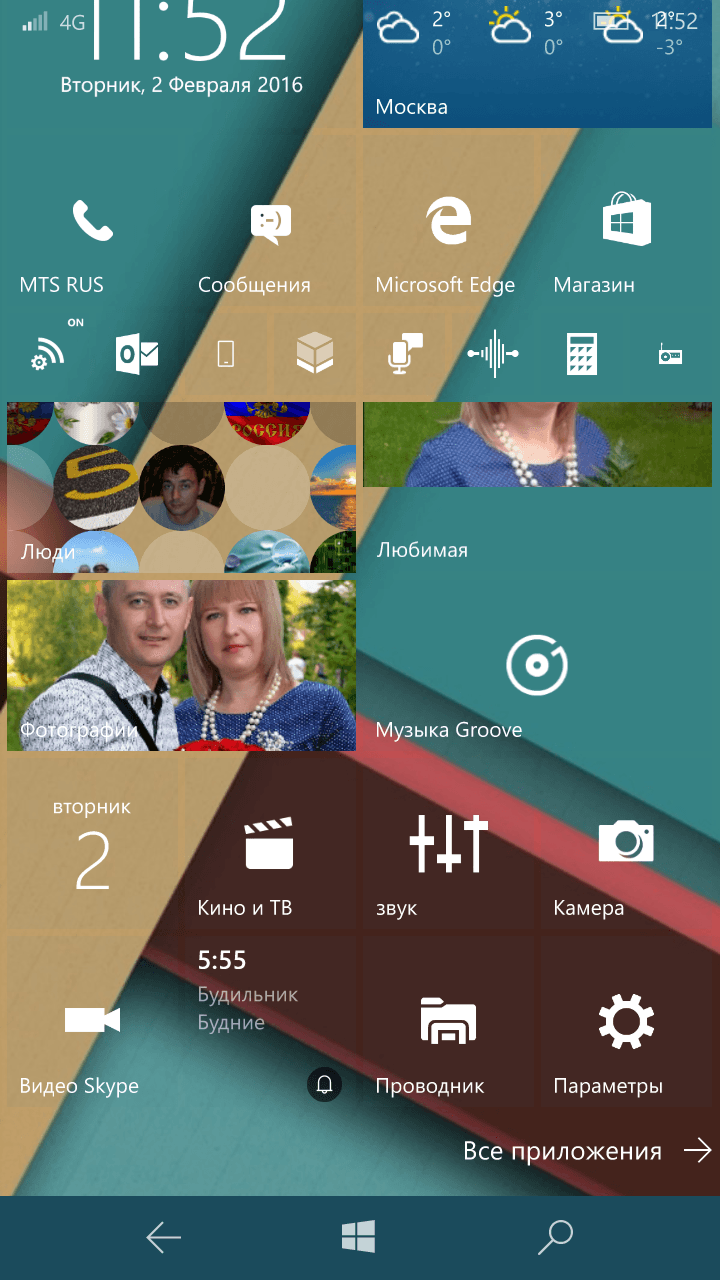
Task: Open the Будильник alarm tile
Action: tap(270, 1021)
